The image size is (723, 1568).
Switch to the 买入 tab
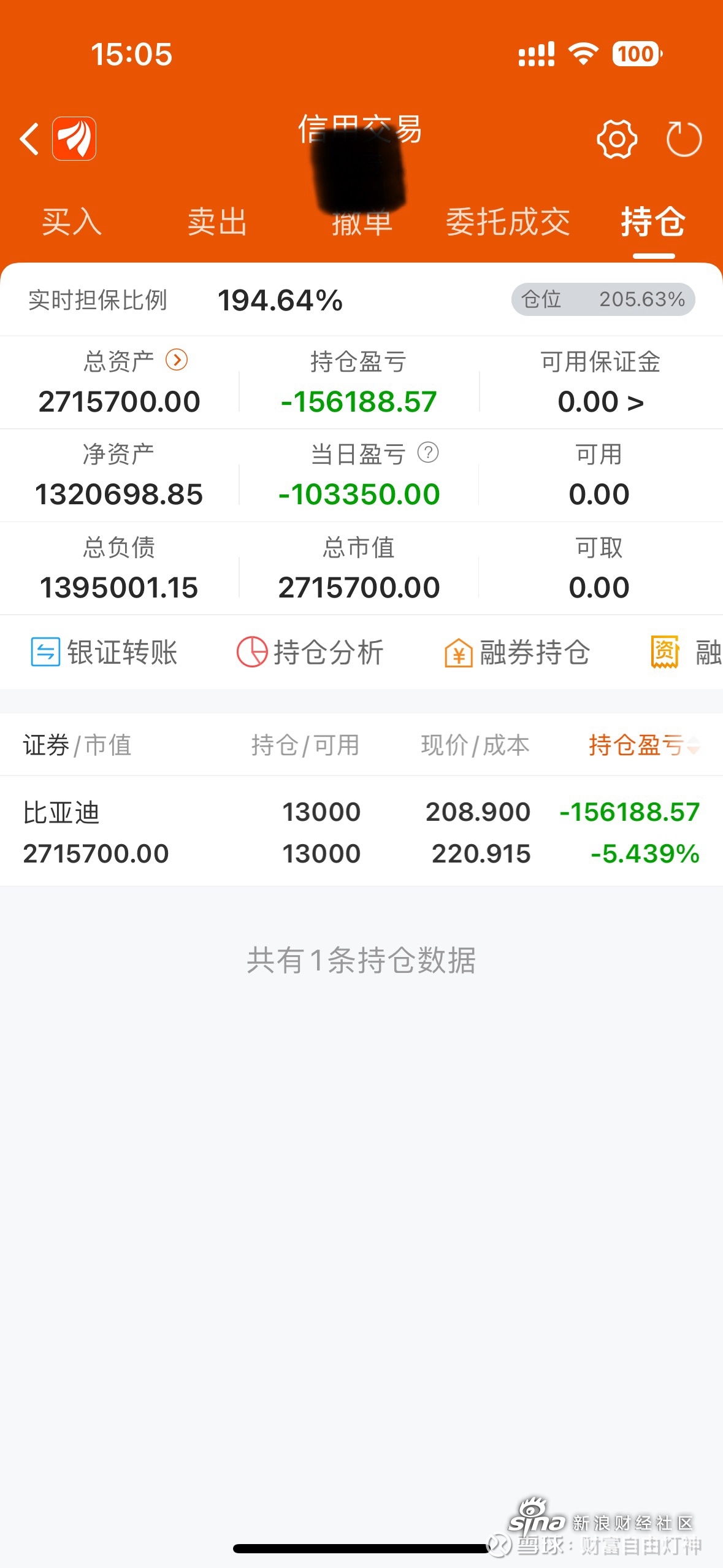(72, 221)
